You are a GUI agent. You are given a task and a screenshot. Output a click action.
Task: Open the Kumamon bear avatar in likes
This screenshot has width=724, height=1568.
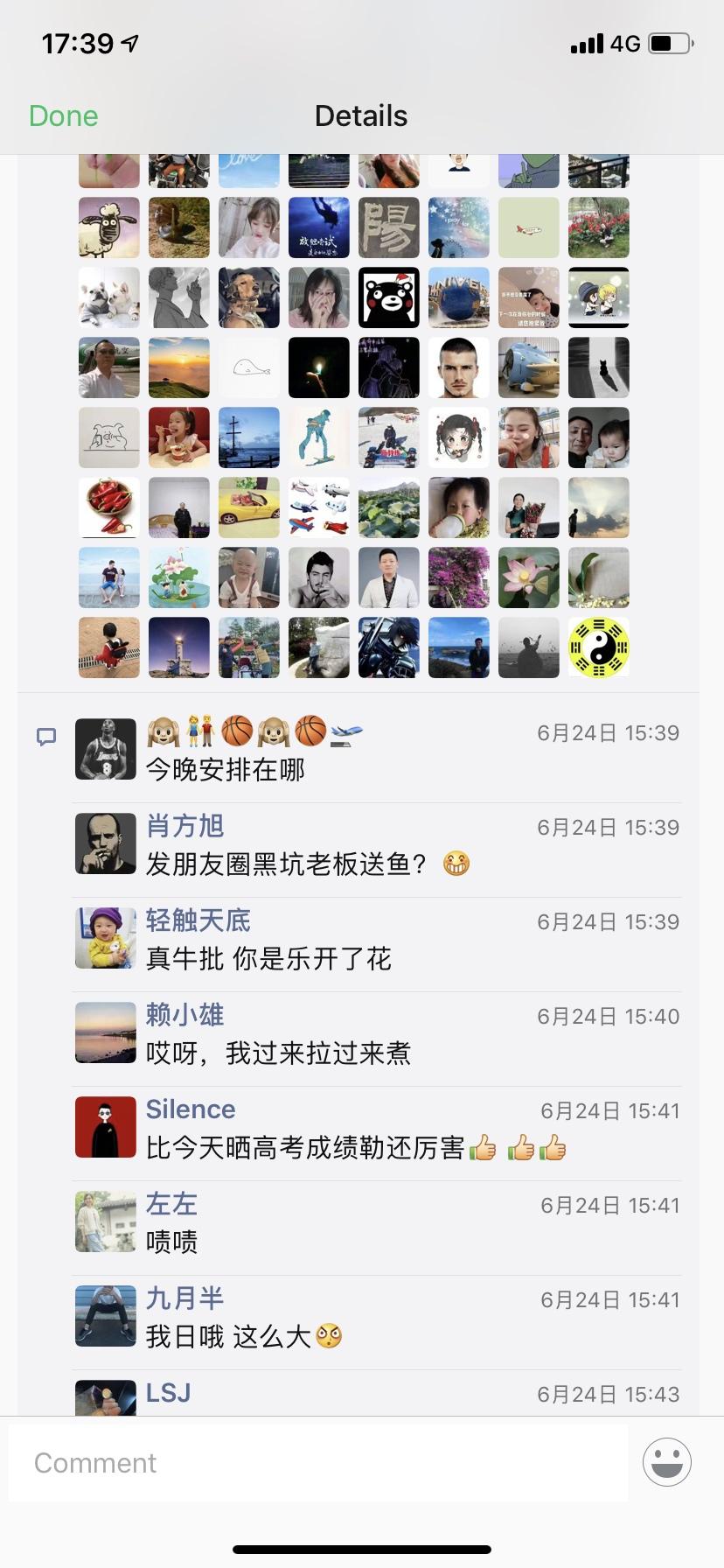(x=389, y=297)
